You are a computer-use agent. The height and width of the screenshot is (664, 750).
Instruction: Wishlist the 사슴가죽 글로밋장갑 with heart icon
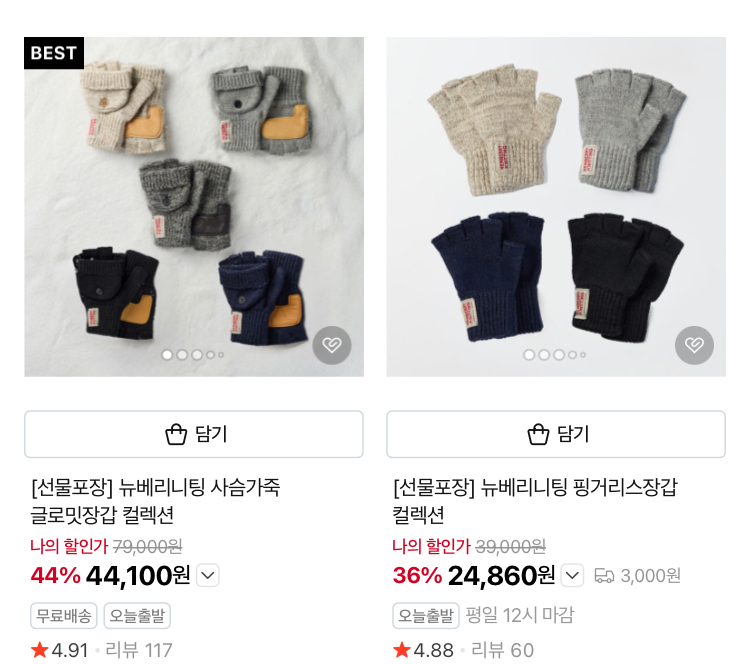pos(332,345)
